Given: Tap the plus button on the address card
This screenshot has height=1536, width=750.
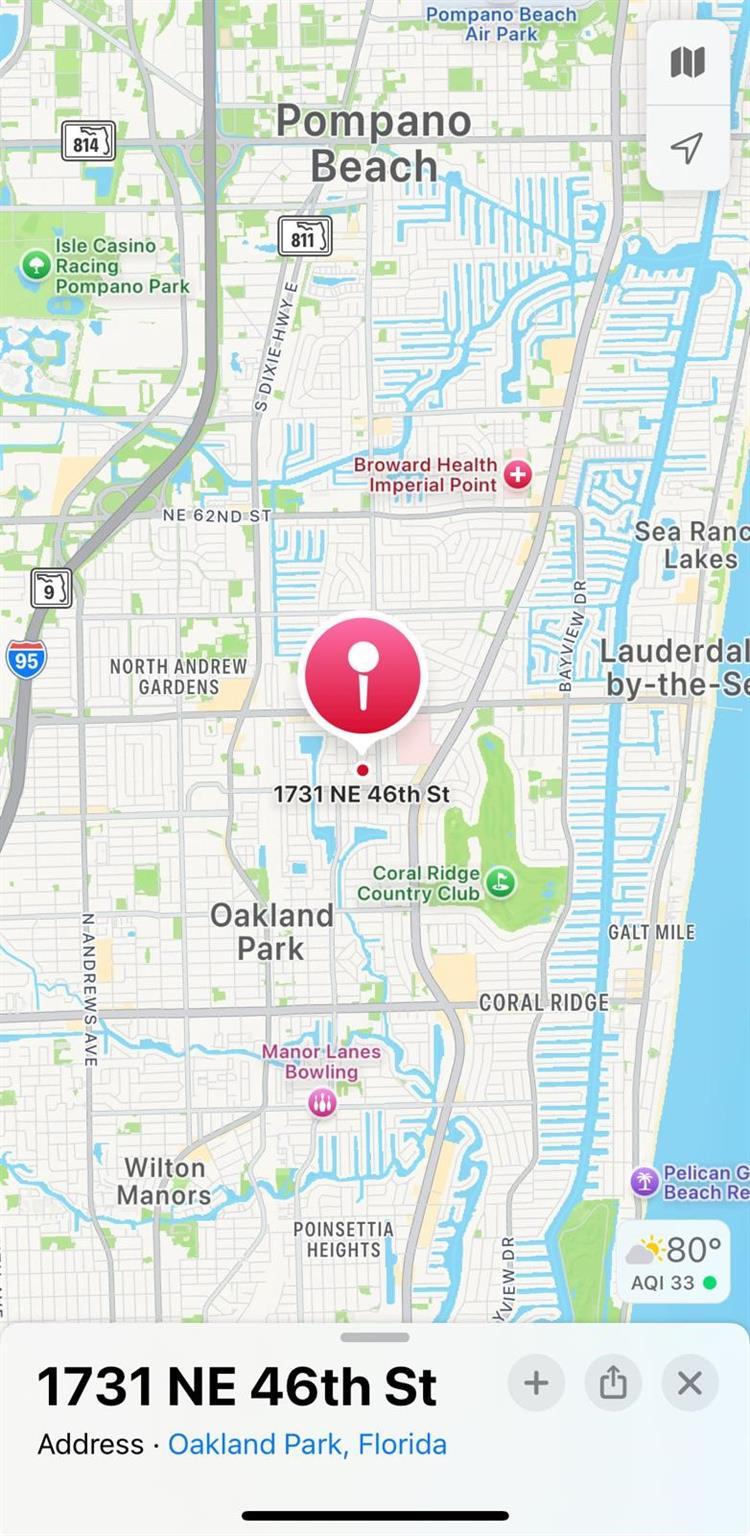Looking at the screenshot, I should (x=536, y=1383).
